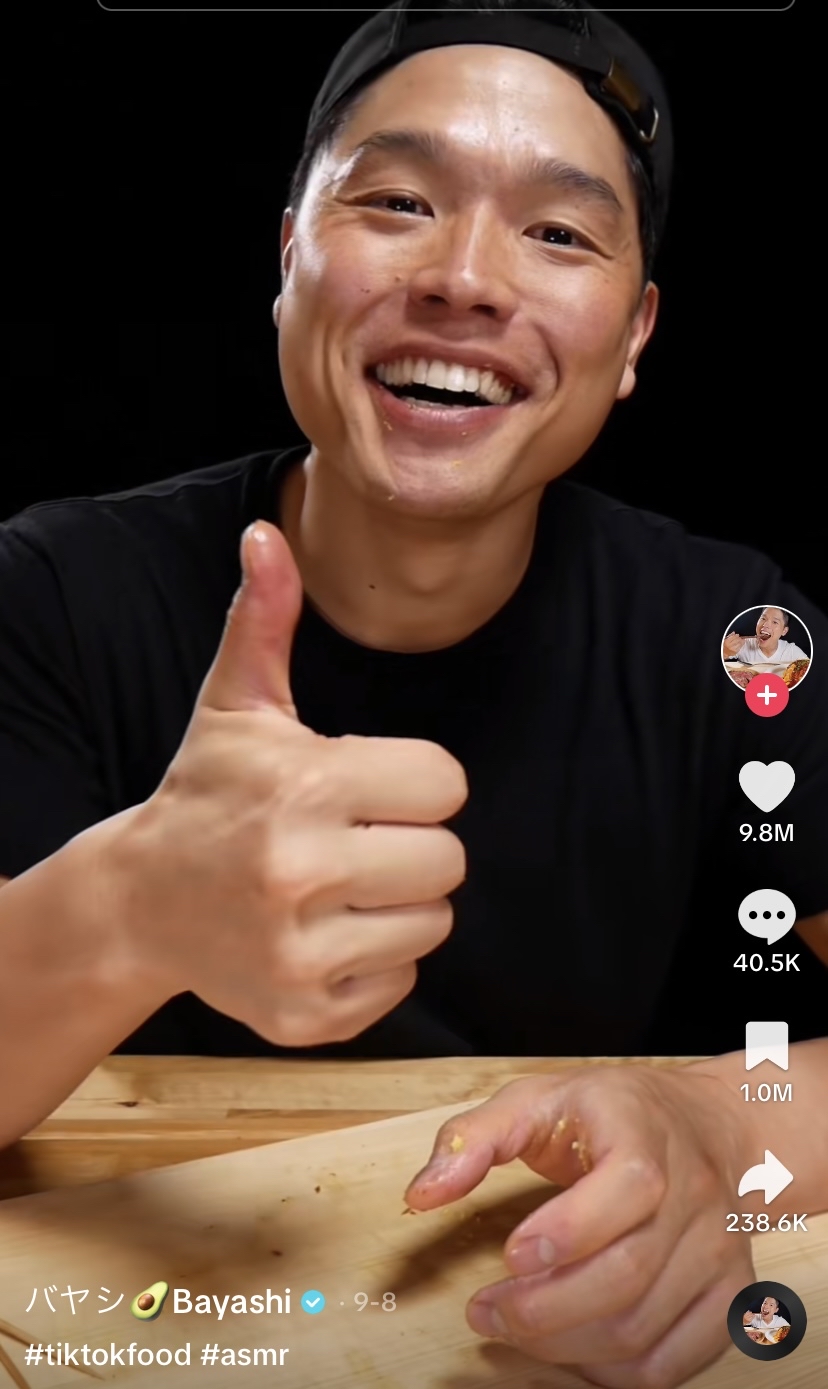Viewport: 828px width, 1389px height.
Task: Share this video via the arrow icon
Action: [766, 1177]
